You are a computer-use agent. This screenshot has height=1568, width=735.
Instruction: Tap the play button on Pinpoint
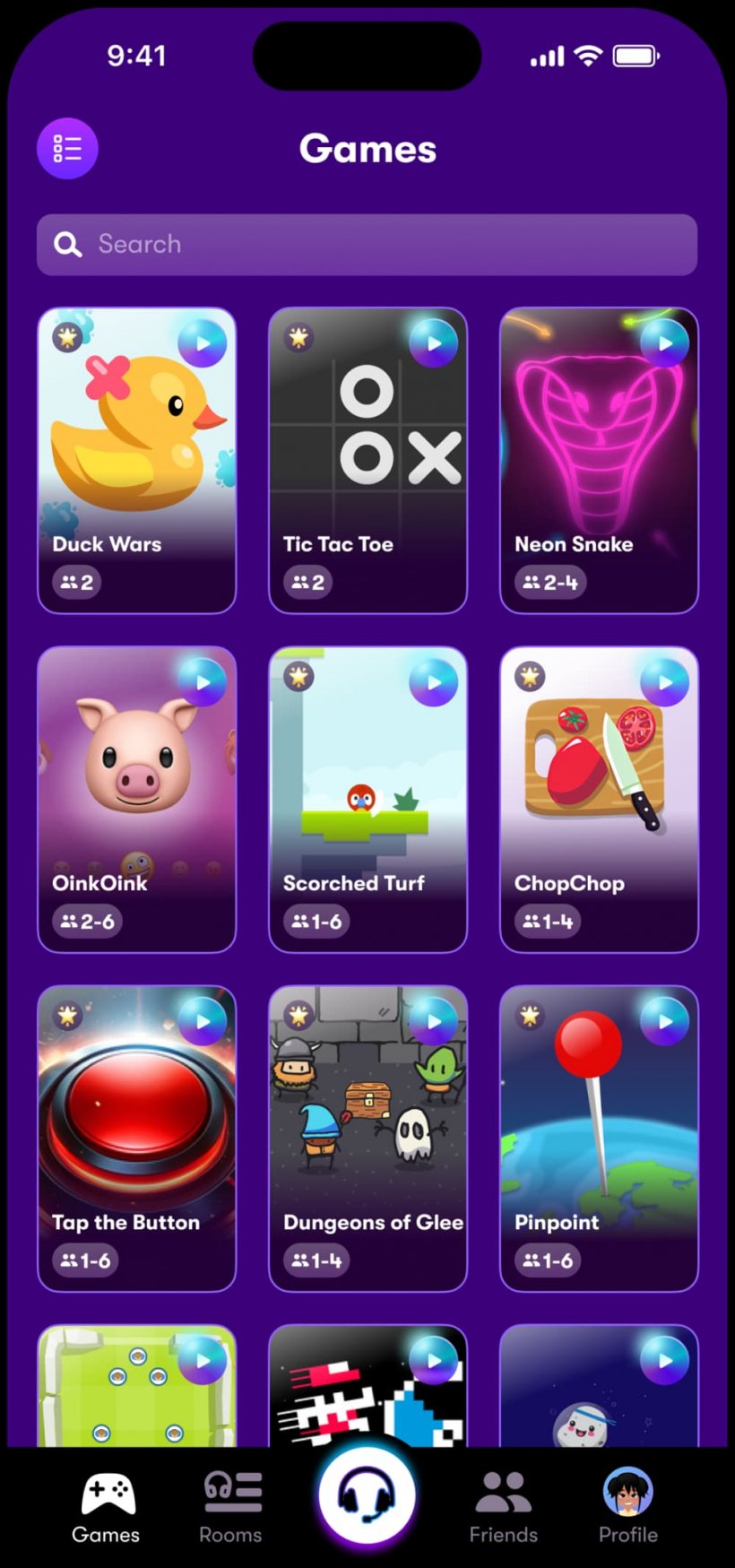664,1021
